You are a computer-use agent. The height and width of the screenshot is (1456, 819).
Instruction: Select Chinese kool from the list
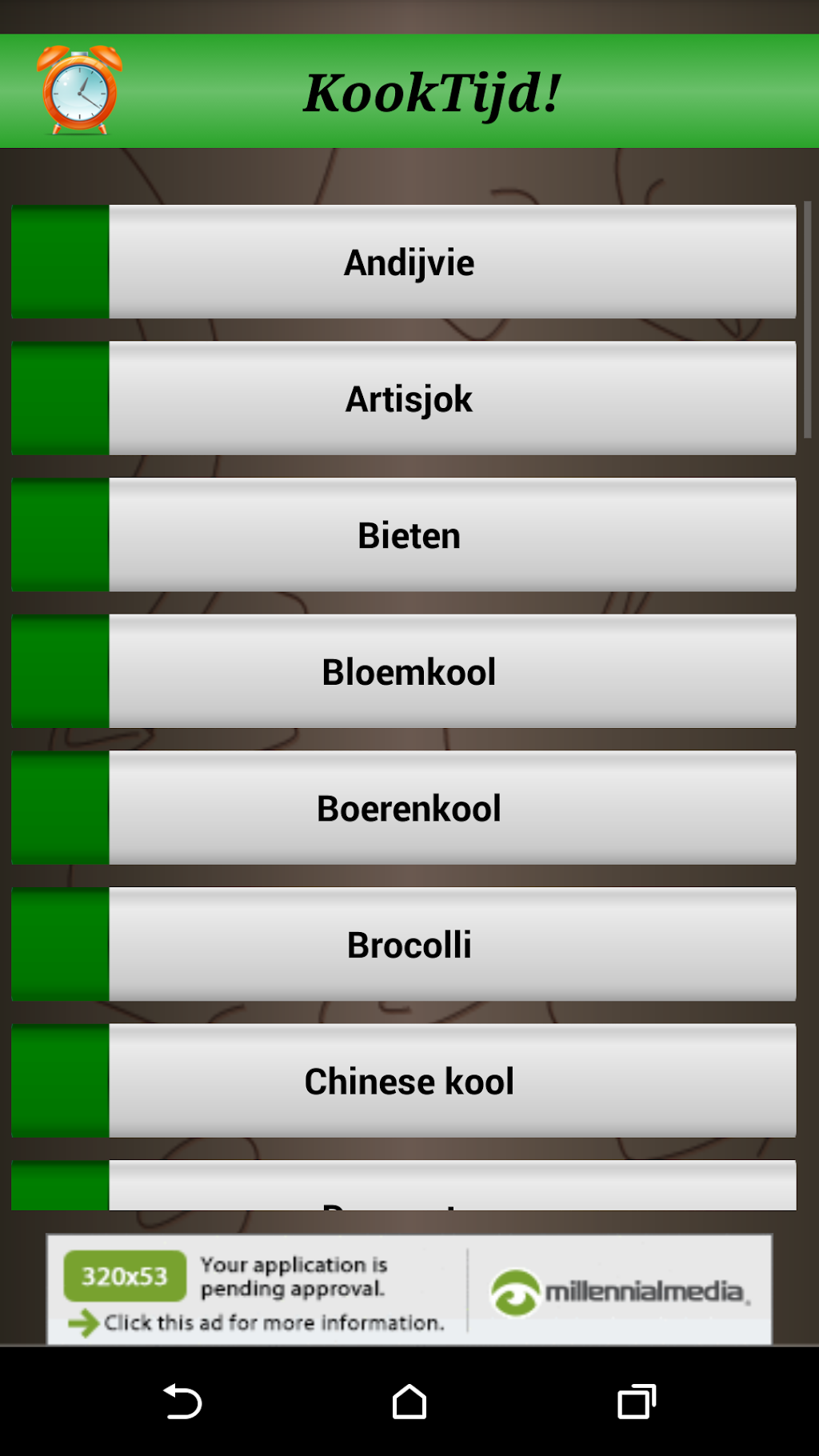click(409, 1081)
